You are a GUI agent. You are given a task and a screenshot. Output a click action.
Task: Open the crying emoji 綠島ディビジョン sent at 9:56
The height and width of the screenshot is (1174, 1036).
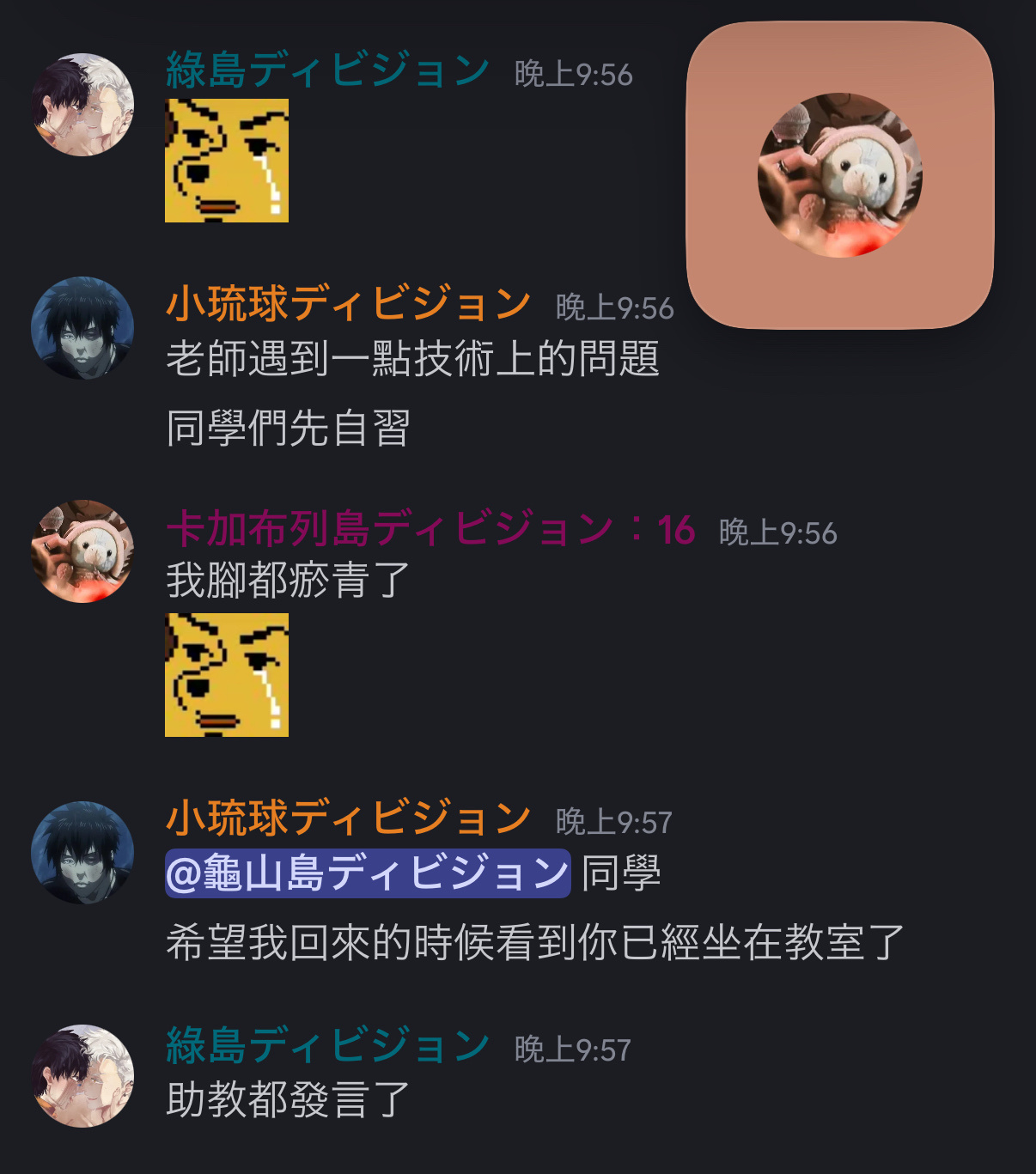(227, 161)
